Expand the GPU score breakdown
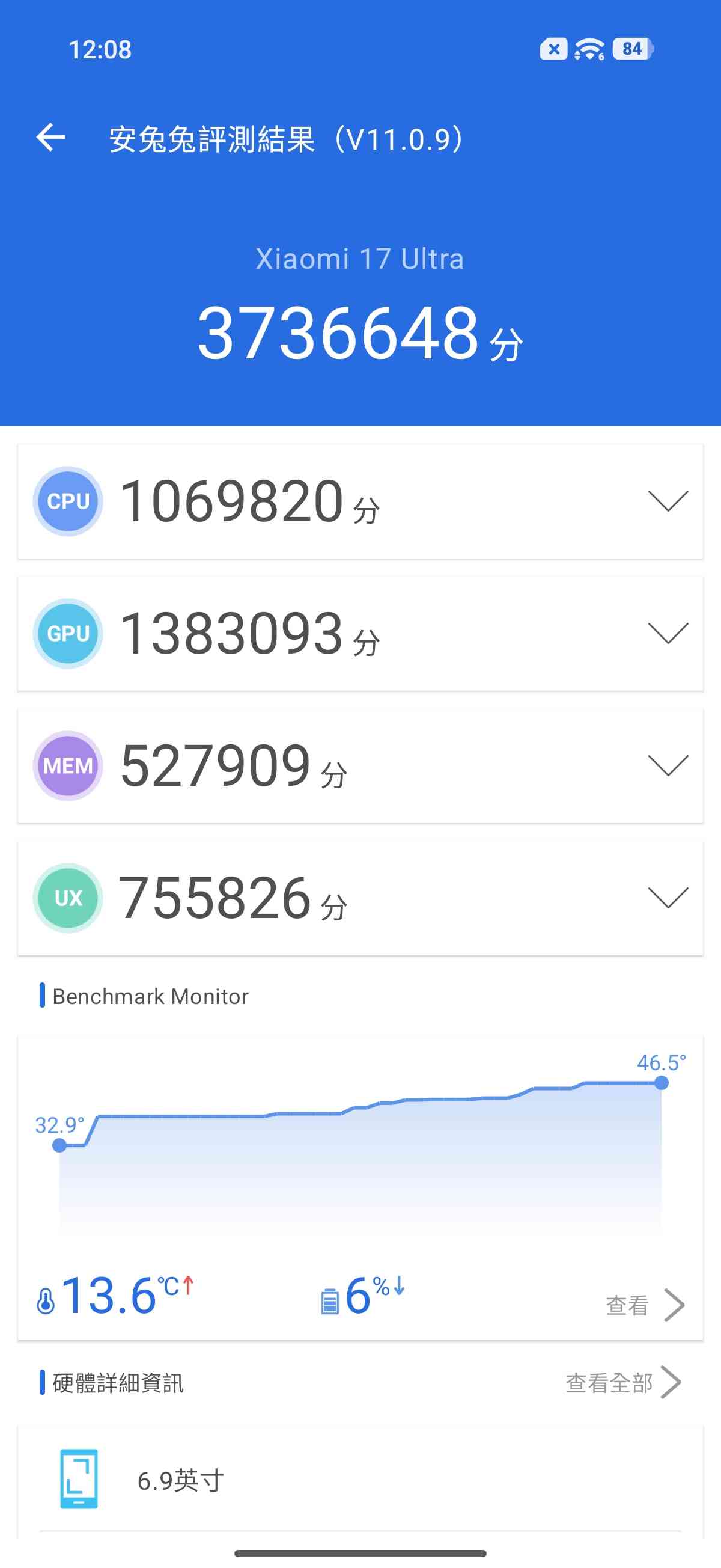 668,634
